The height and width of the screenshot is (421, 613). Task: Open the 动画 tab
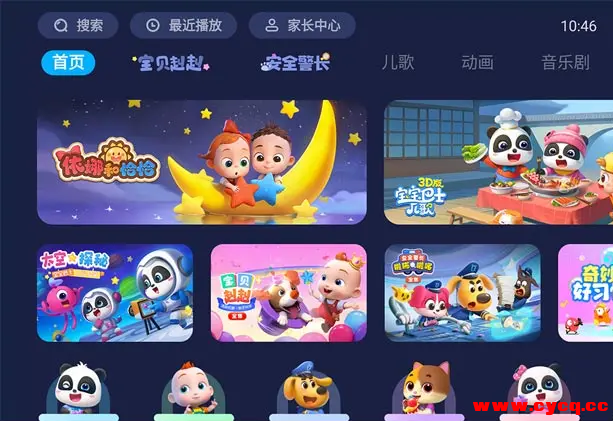pyautogui.click(x=477, y=62)
